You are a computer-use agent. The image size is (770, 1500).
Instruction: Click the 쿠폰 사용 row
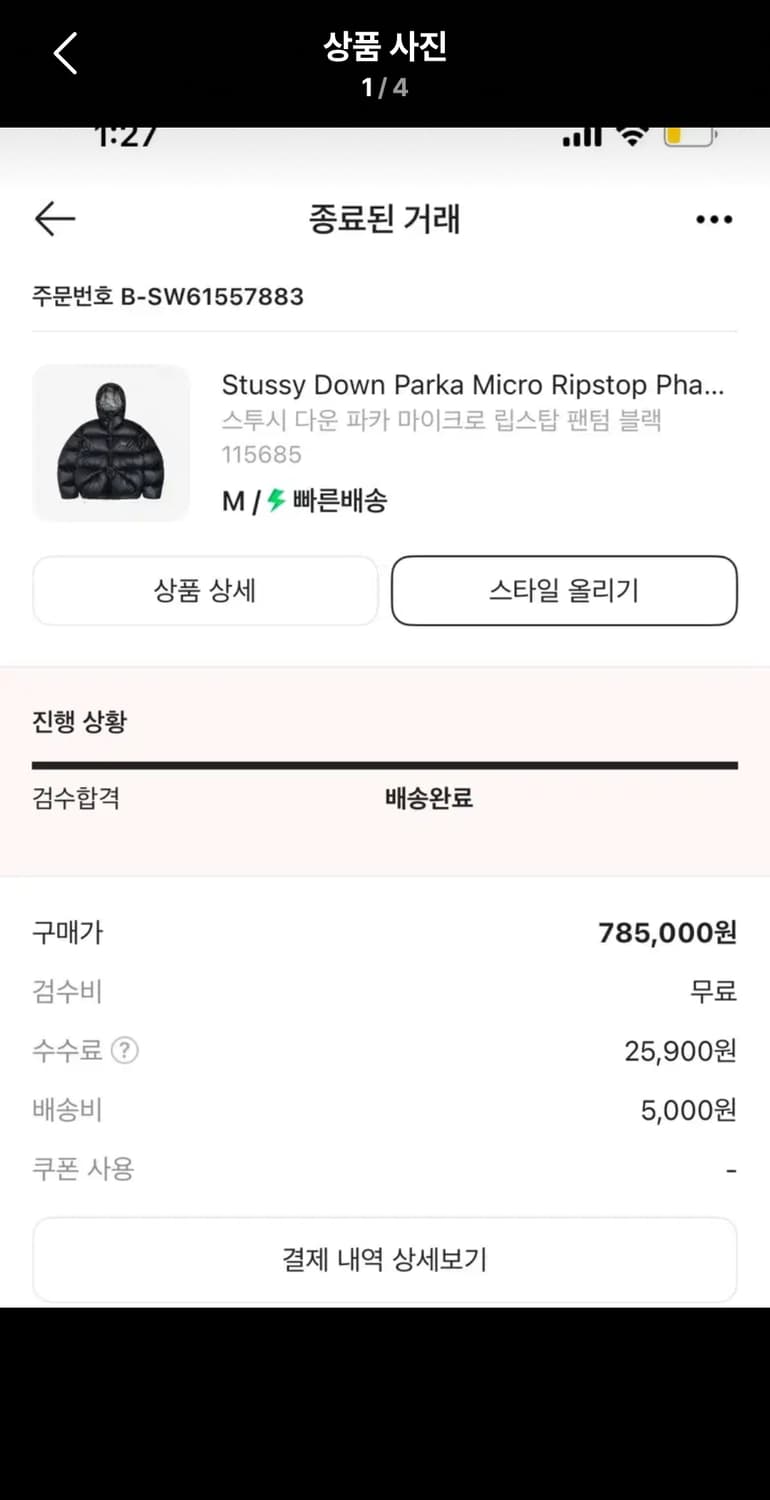(x=83, y=1168)
